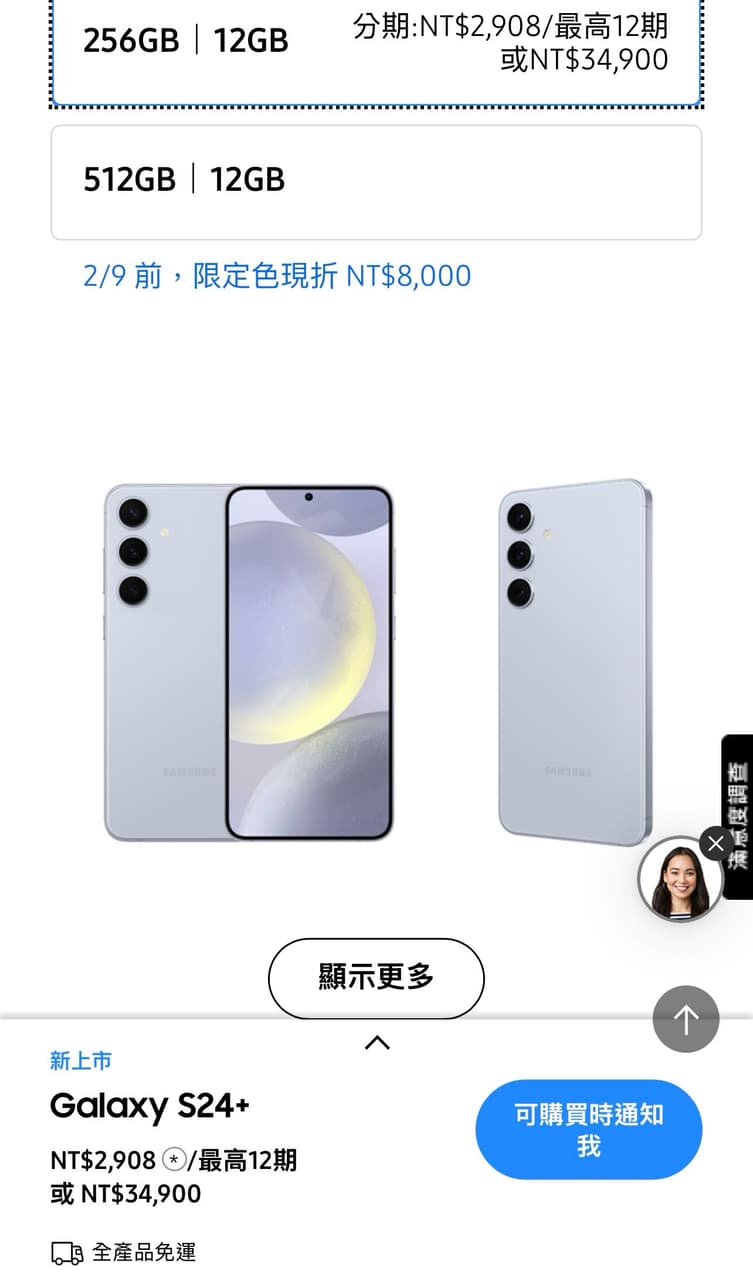Dismiss the chat assistant with the × icon

click(x=716, y=844)
